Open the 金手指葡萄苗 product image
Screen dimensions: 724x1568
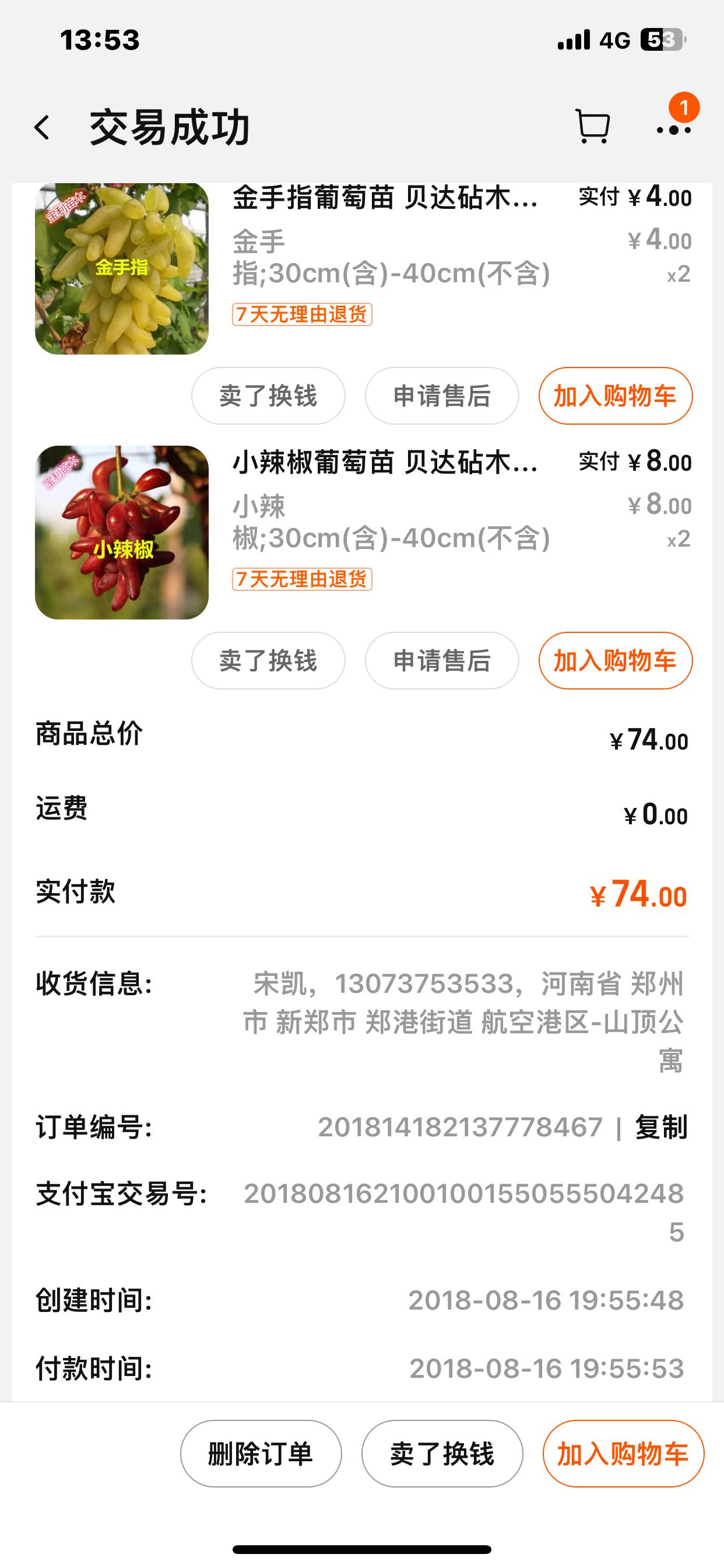[x=122, y=268]
